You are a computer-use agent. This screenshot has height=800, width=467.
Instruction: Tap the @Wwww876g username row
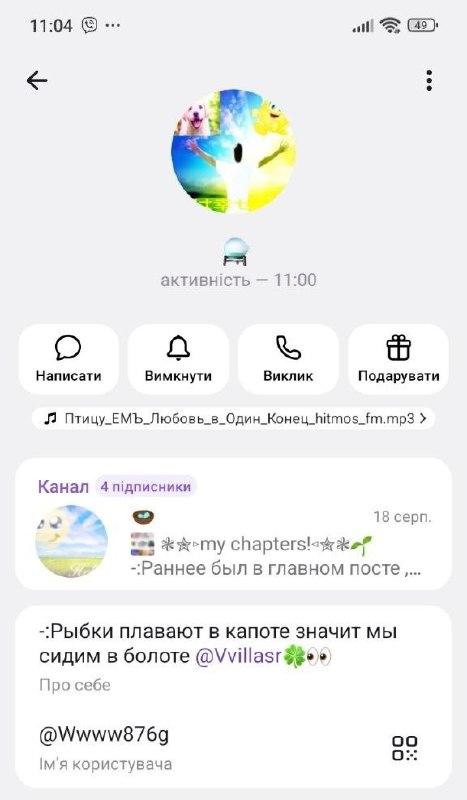(x=234, y=748)
